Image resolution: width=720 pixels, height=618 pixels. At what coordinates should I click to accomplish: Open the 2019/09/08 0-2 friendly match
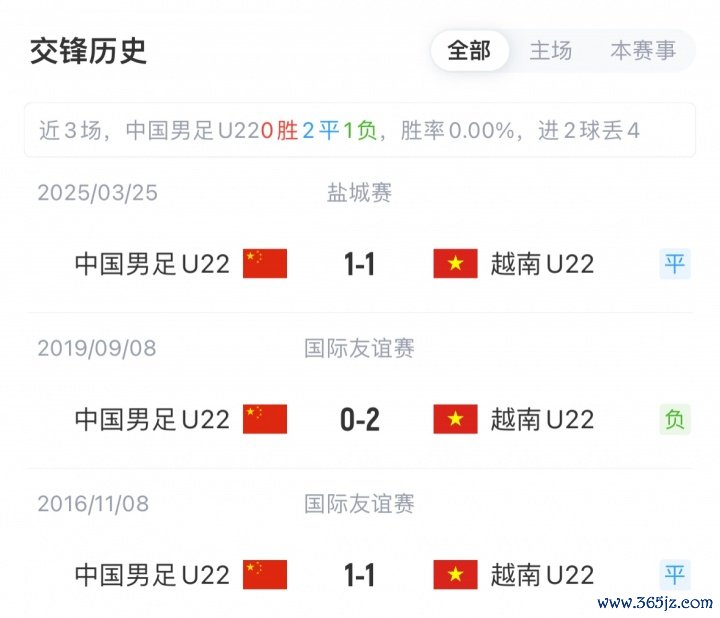coord(359,419)
